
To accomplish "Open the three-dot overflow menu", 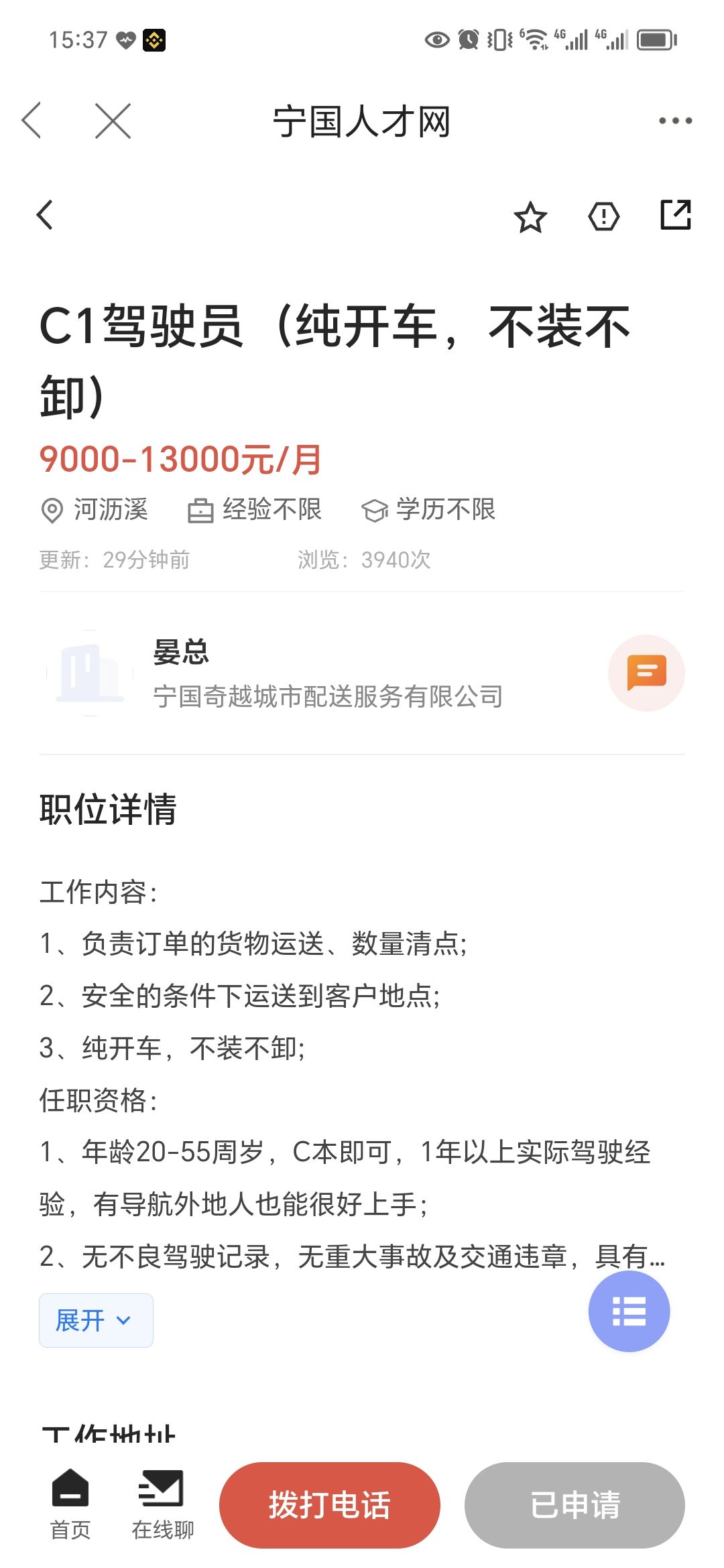I will [x=674, y=121].
